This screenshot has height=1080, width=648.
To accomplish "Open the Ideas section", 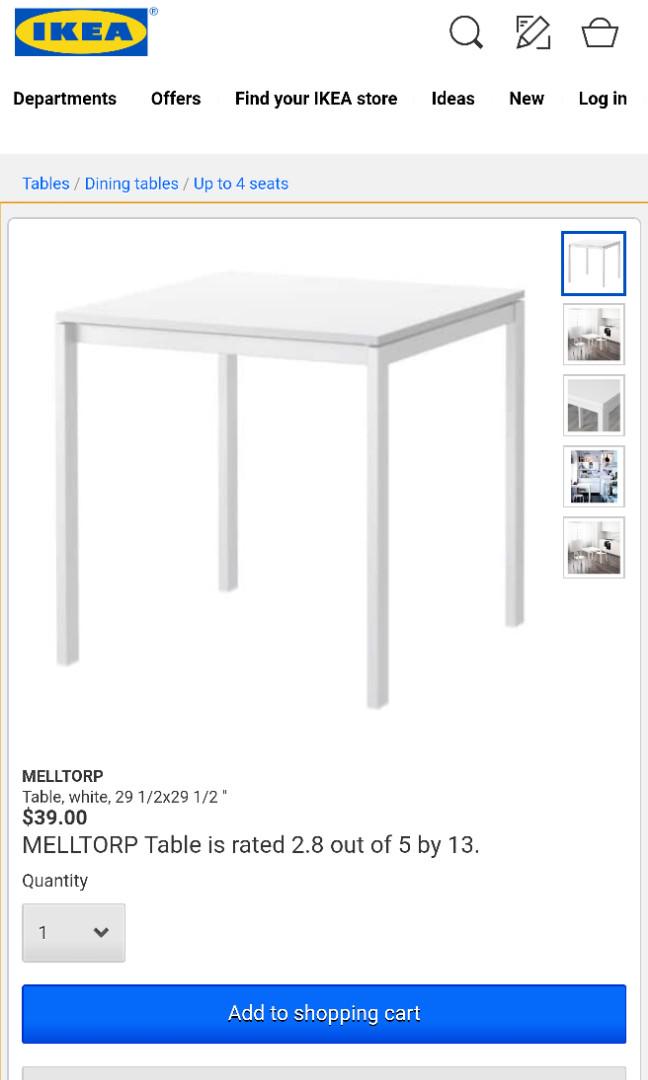I will [x=453, y=98].
